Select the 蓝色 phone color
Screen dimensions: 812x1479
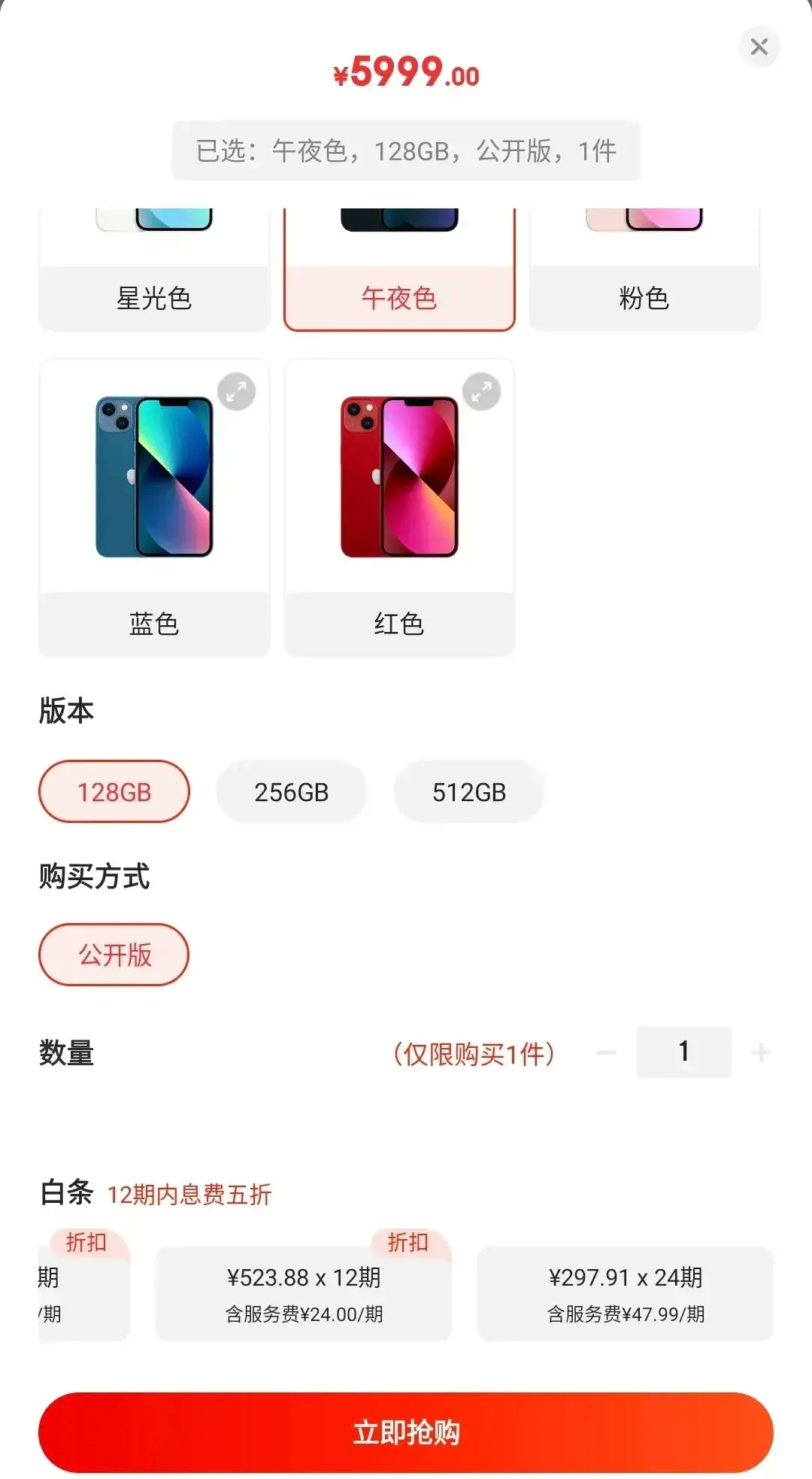pyautogui.click(x=154, y=508)
